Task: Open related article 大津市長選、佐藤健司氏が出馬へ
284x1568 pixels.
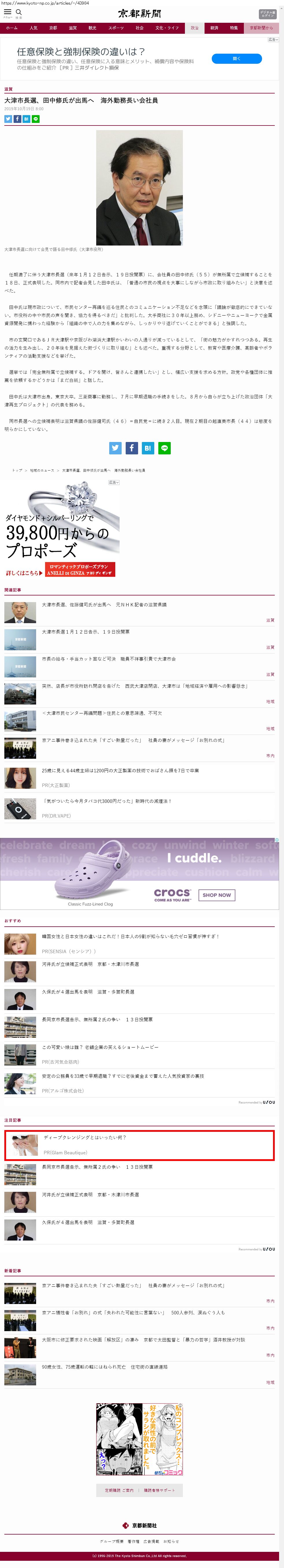Action: (104, 605)
